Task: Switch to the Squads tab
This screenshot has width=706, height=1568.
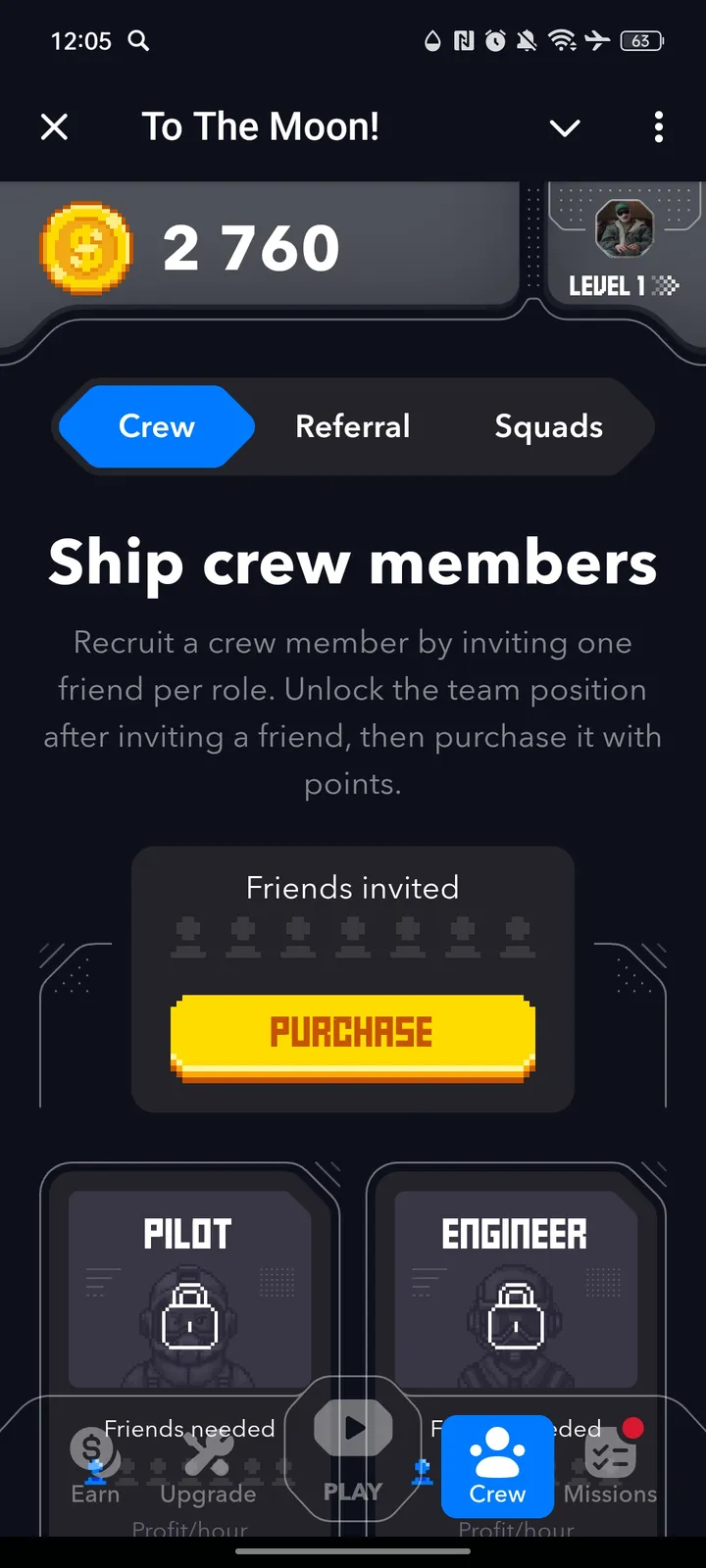Action: [548, 426]
